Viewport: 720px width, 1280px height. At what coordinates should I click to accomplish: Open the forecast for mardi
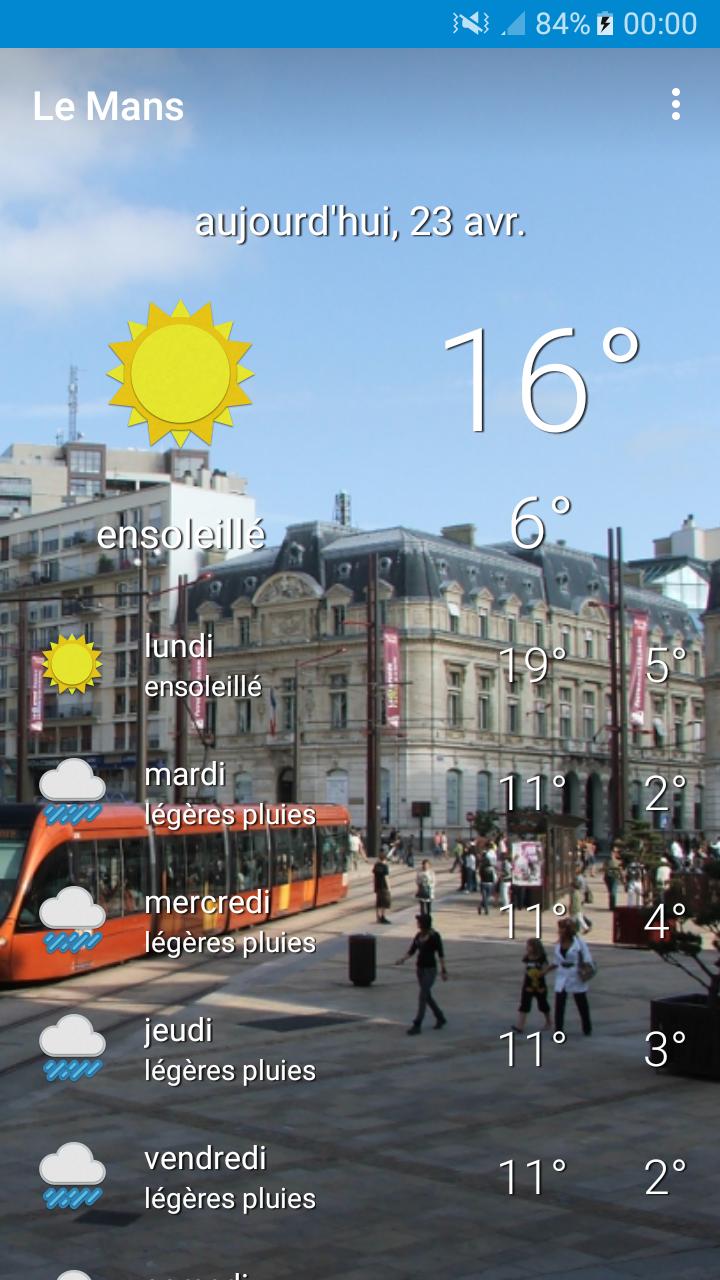(360, 793)
